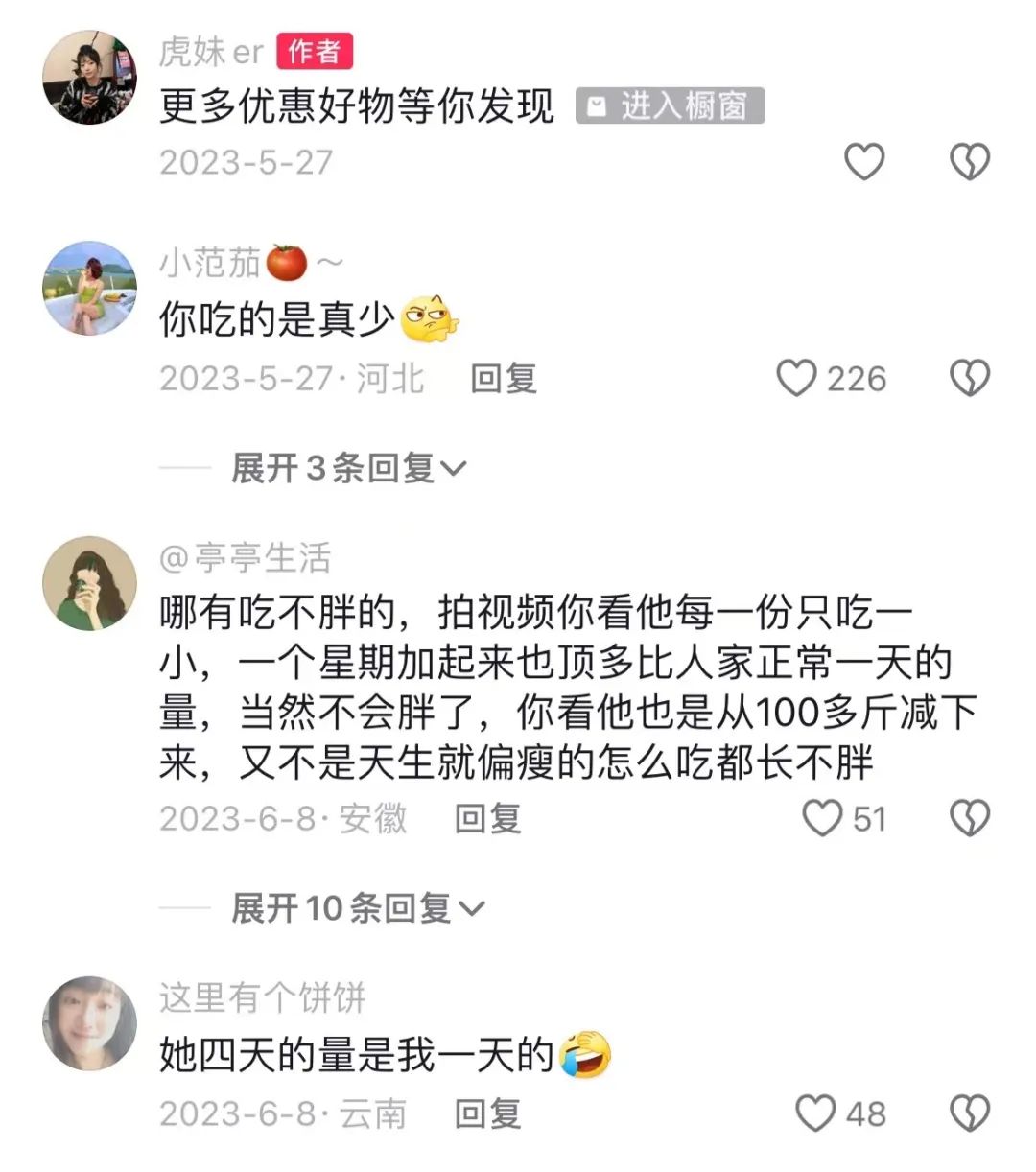Expand the 10 replies under 亭亭生活's comment
This screenshot has width=1036, height=1172.
357,907
